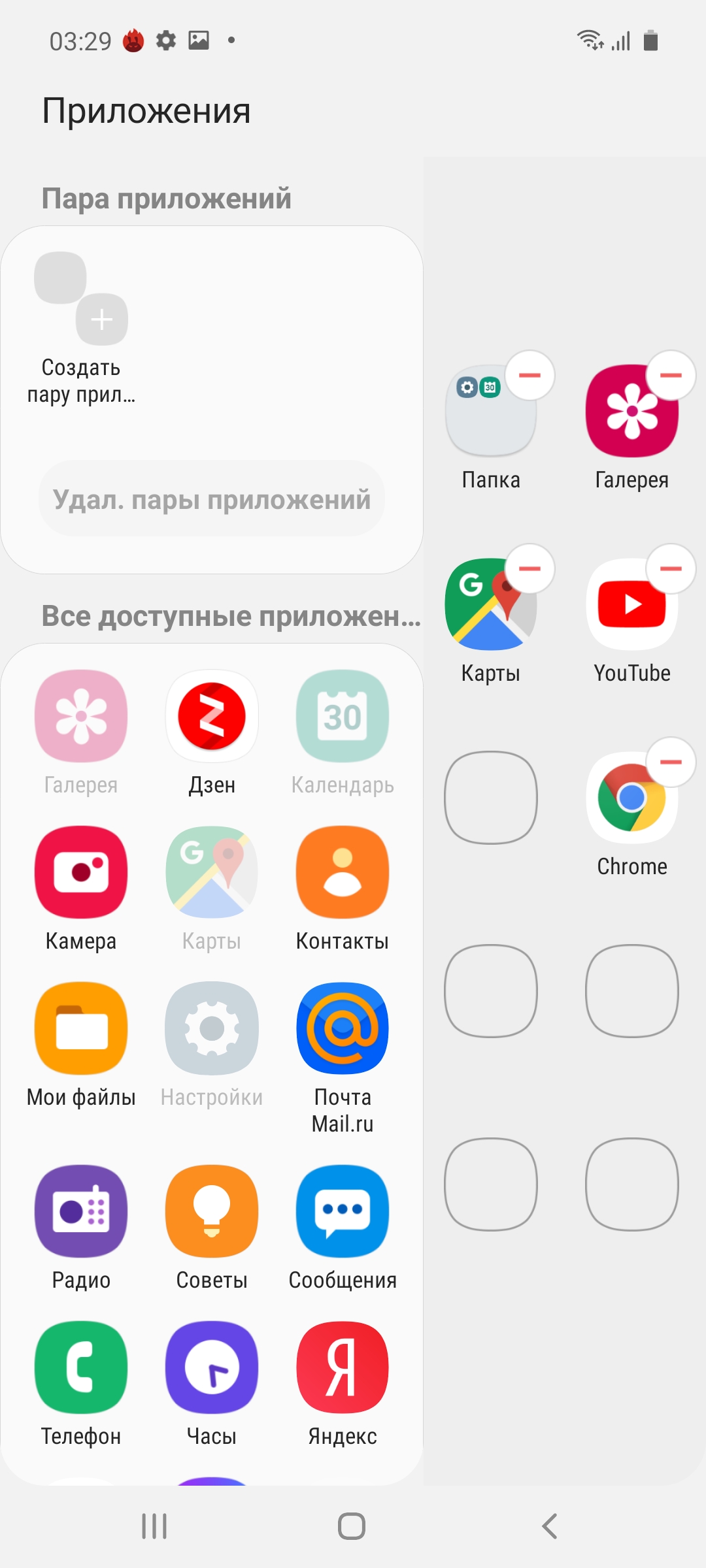The width and height of the screenshot is (706, 1568).
Task: Select the Контакты app
Action: pyautogui.click(x=343, y=873)
